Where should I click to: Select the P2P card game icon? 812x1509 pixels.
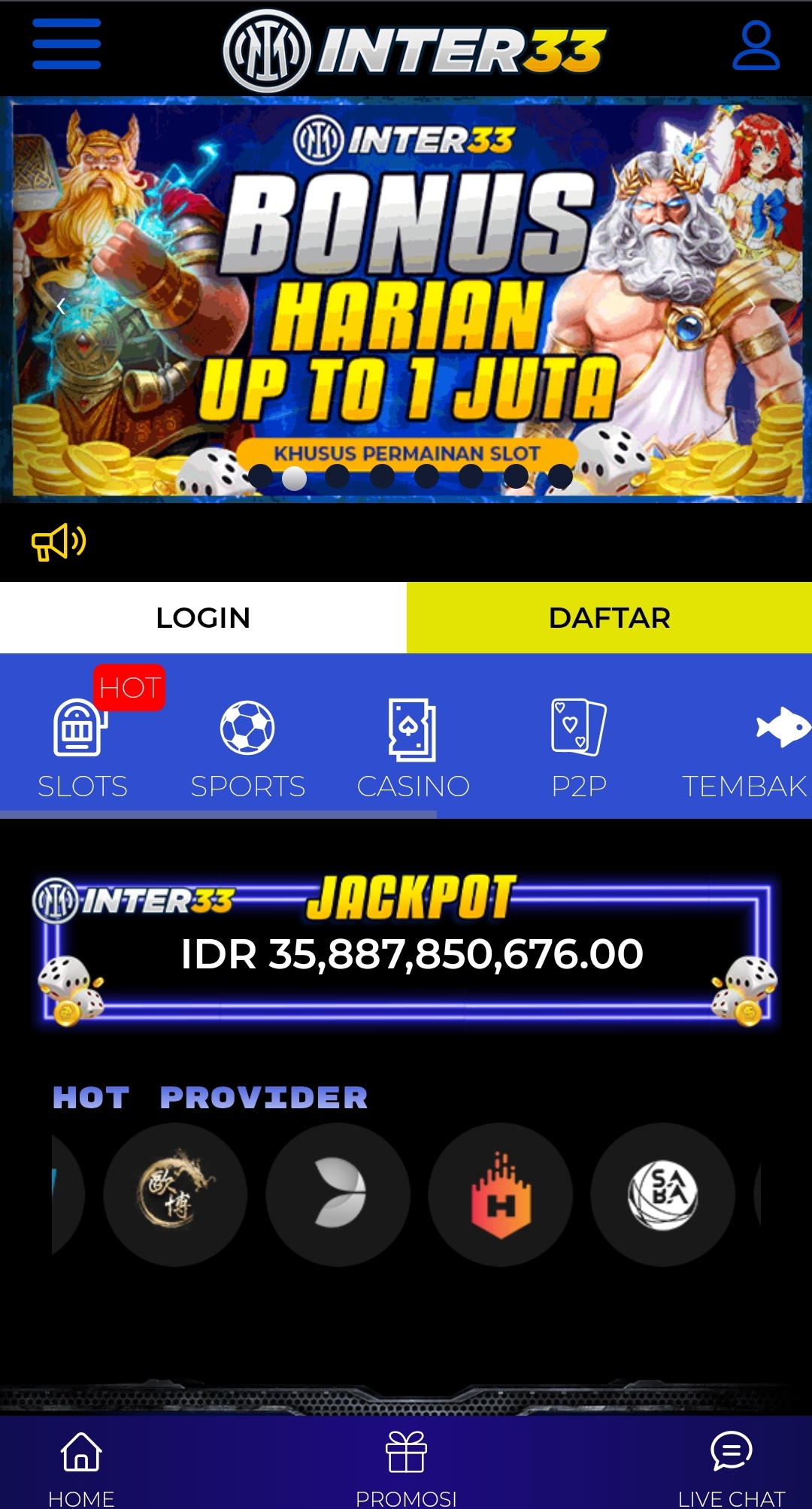(x=577, y=728)
